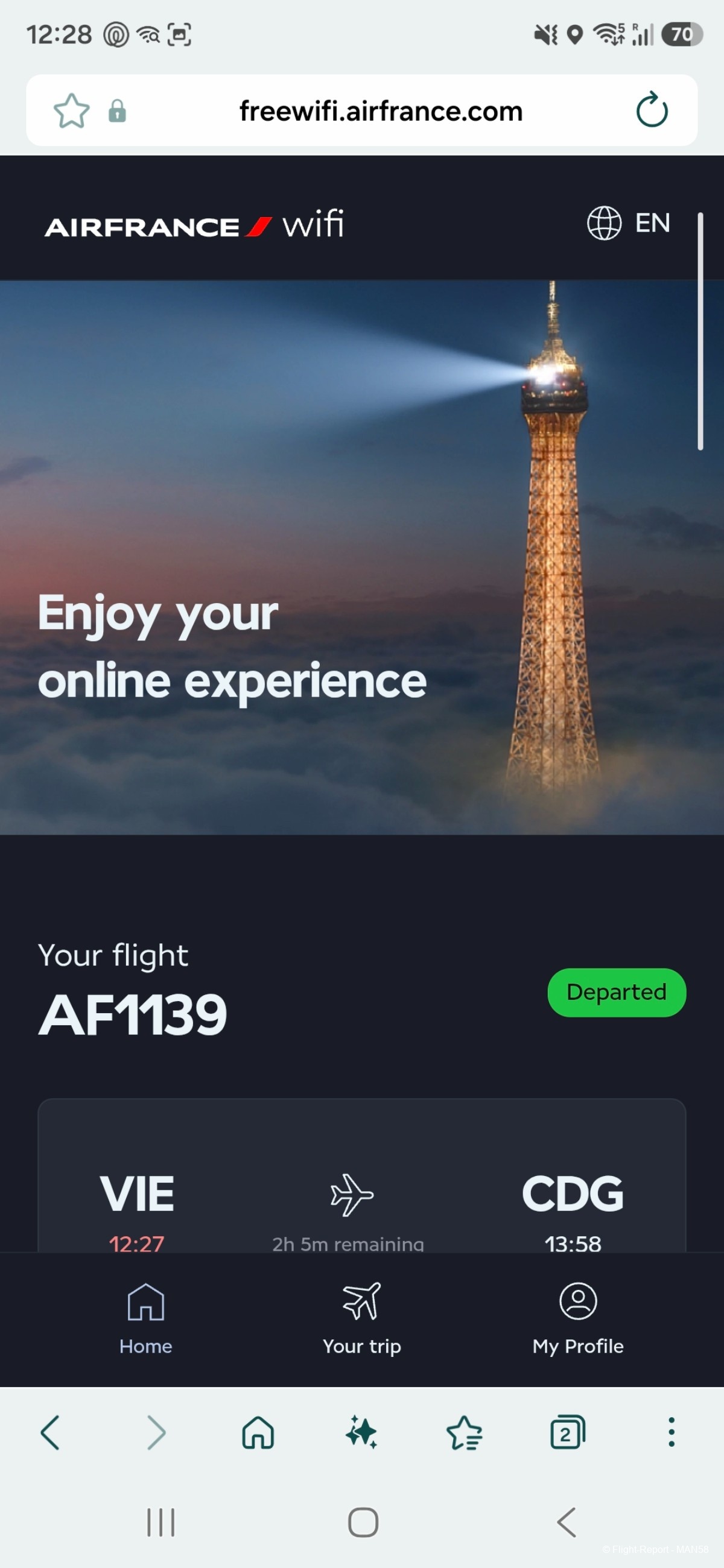
Task: Reload the page
Action: coord(652,110)
